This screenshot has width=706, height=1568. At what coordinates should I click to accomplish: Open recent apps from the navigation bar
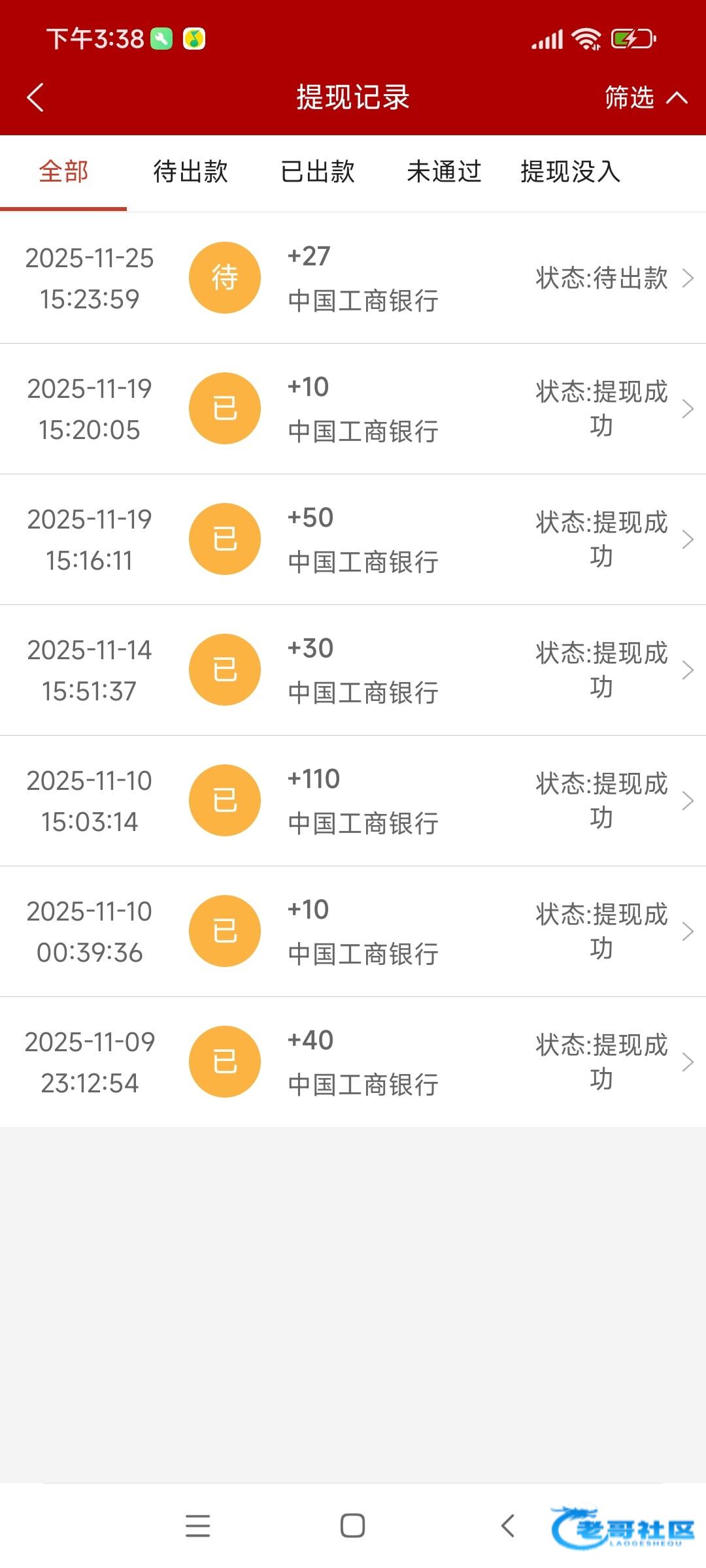[197, 1526]
